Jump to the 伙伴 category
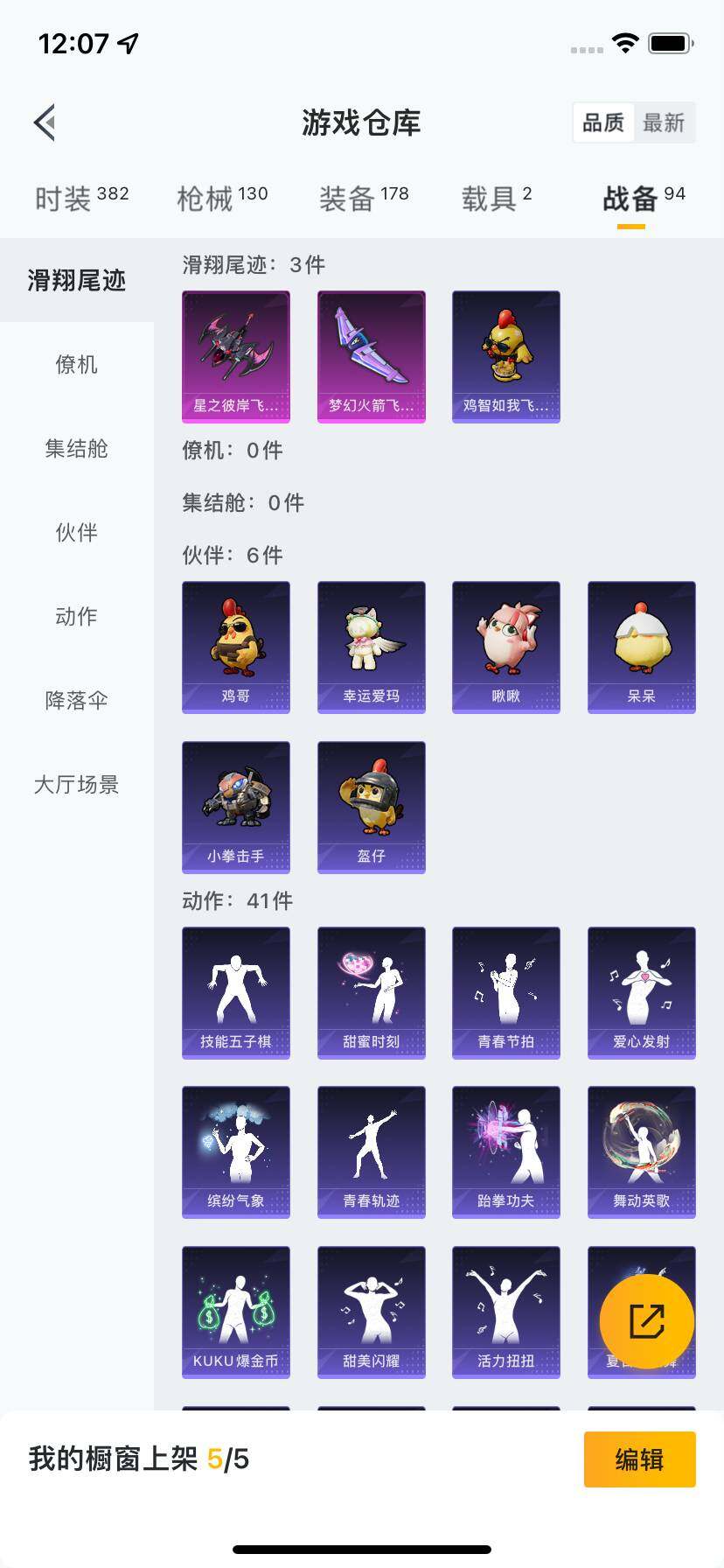Viewport: 724px width, 1568px height. point(77,532)
